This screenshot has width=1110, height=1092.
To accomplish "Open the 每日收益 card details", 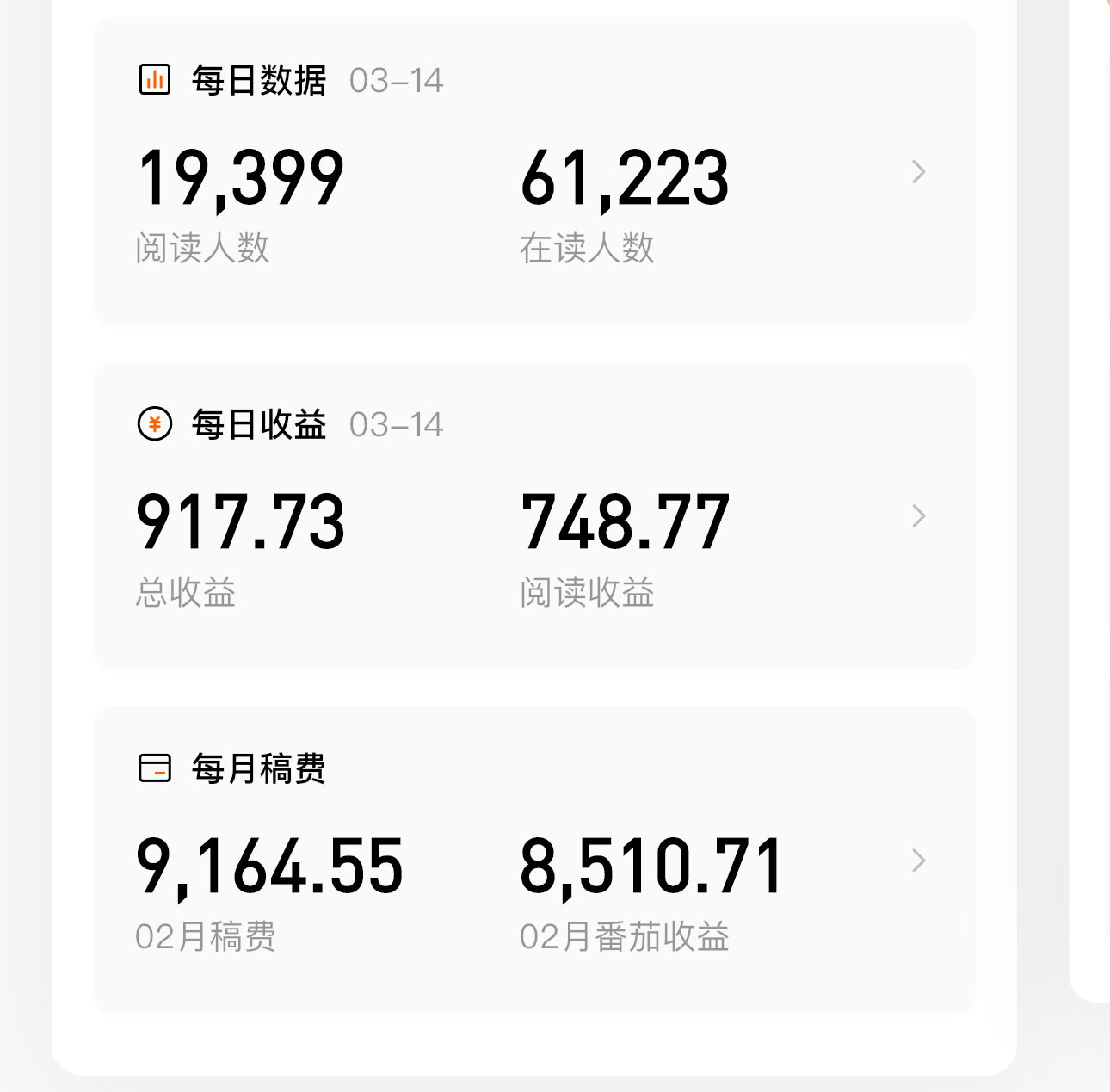I will [x=918, y=516].
